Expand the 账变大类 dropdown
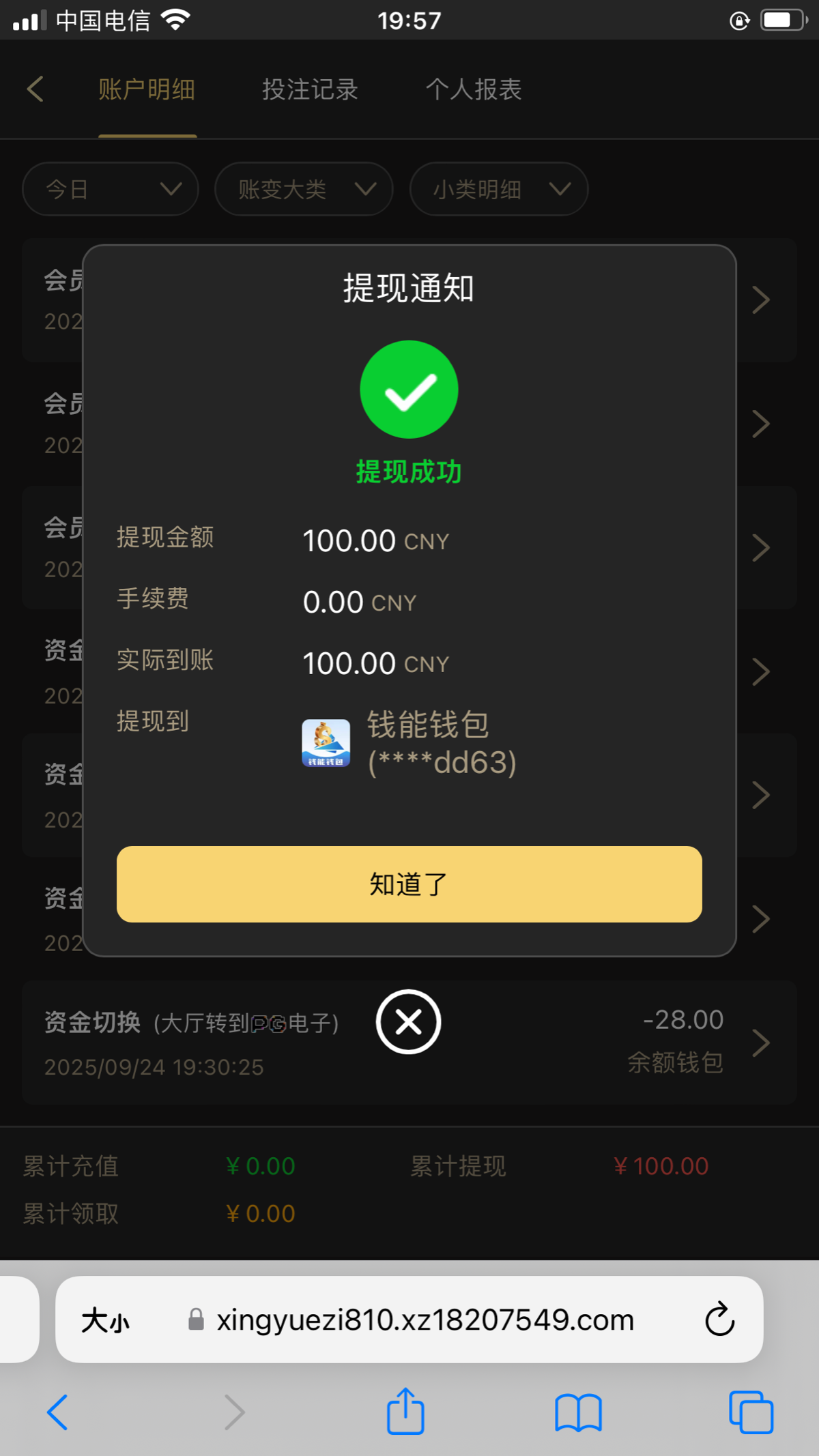The image size is (819, 1456). coord(304,189)
